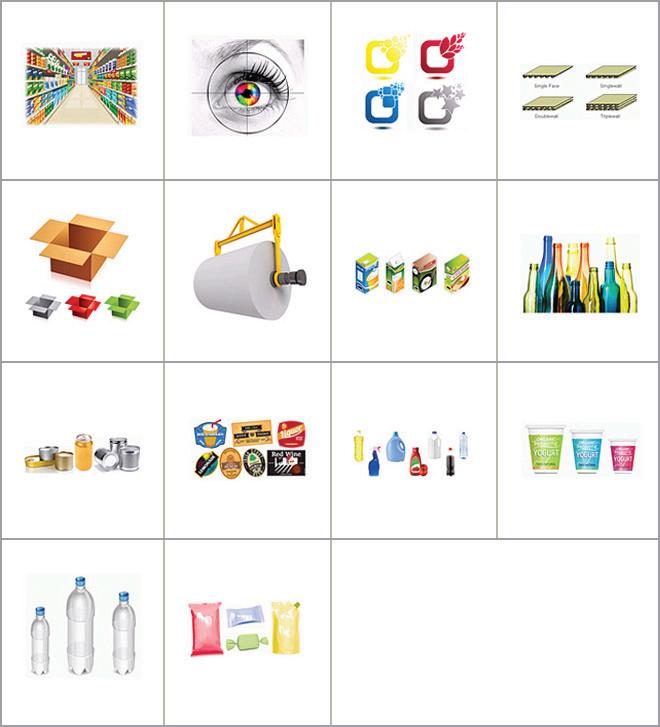660x727 pixels.
Task: Open the colored glass bottles image
Action: [x=579, y=273]
